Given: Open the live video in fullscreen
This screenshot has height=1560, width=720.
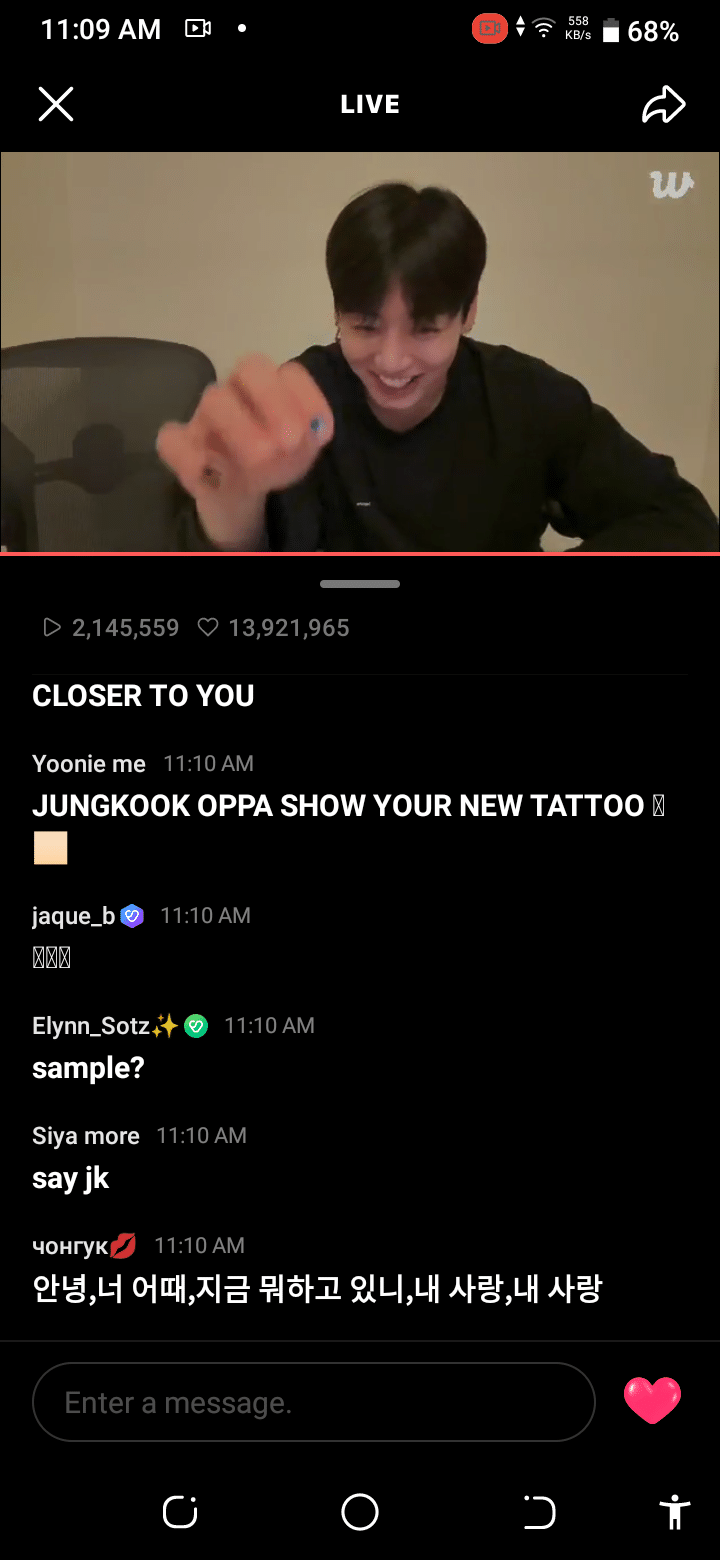Looking at the screenshot, I should 360,350.
